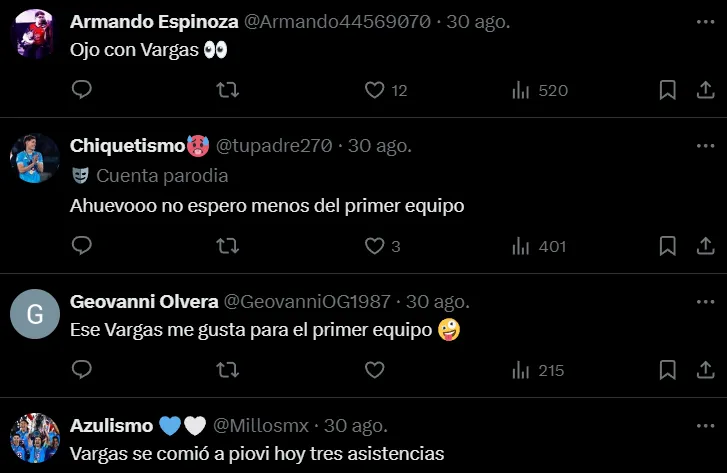Share Armando Espinoza's tweet

[703, 90]
